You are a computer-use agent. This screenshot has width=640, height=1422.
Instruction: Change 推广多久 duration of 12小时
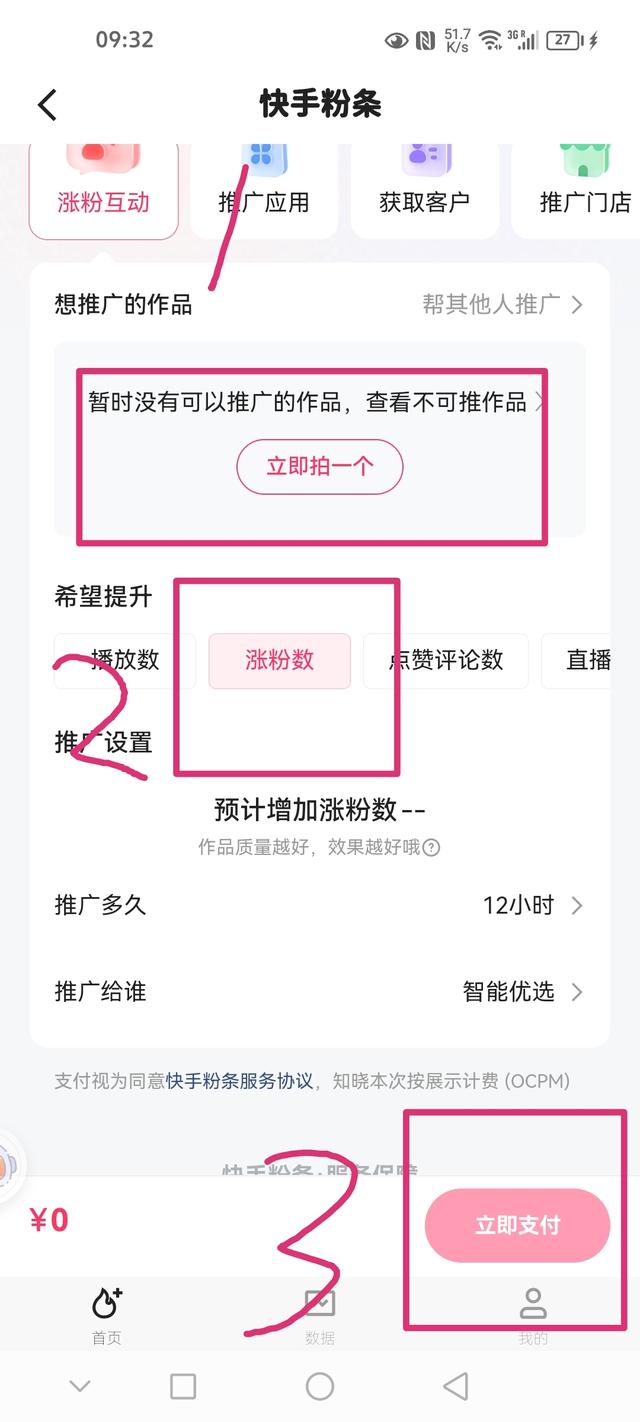point(531,905)
